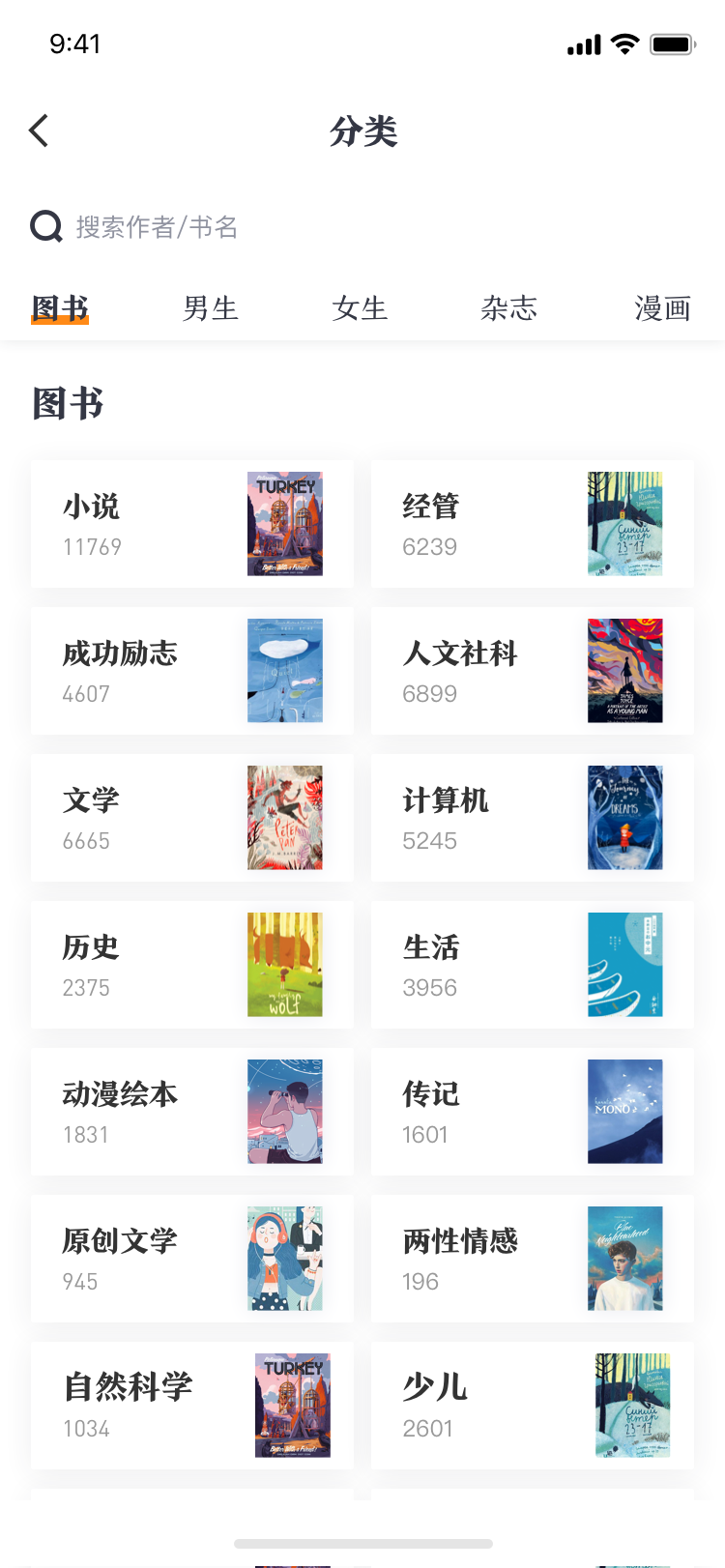Viewport: 725px width, 1568px height.
Task: Browse the 原创文学 category
Action: [x=192, y=1259]
